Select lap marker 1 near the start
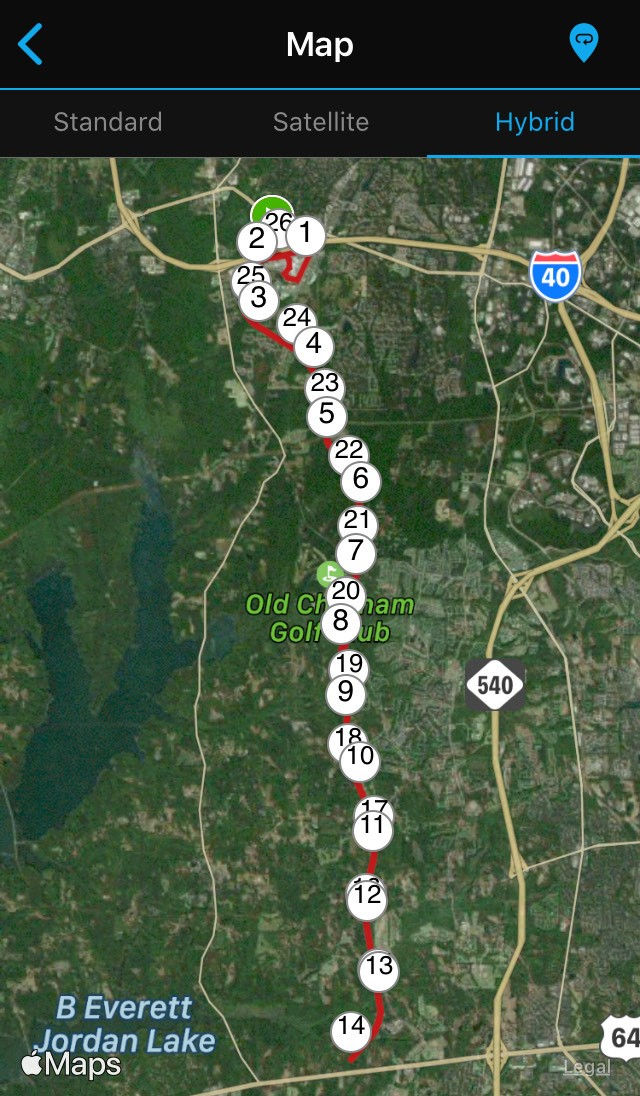 (305, 235)
